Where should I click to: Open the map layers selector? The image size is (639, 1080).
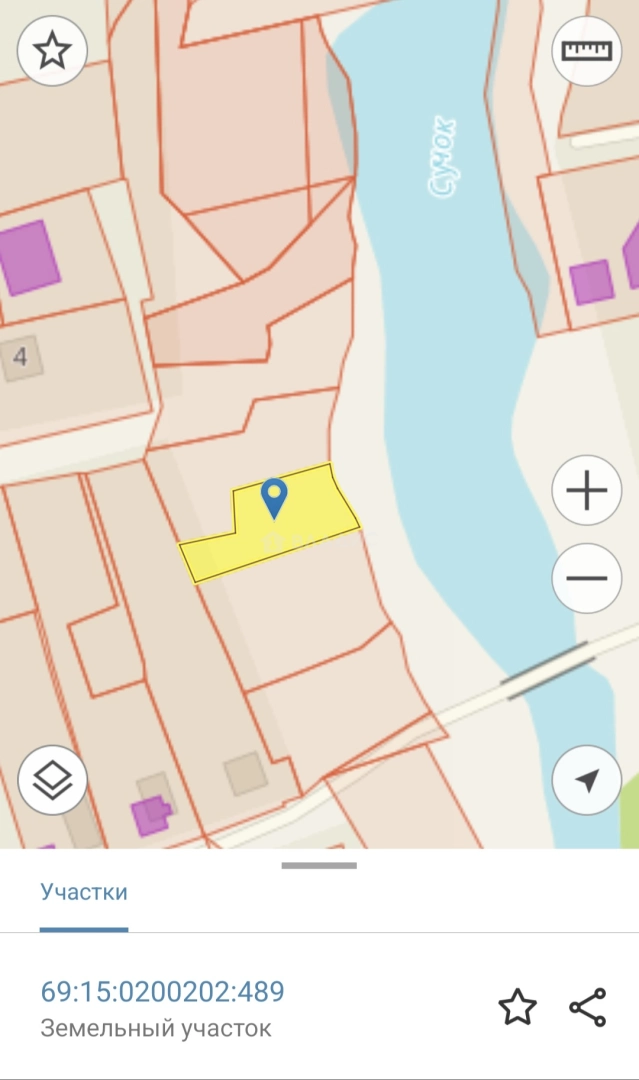tap(52, 780)
